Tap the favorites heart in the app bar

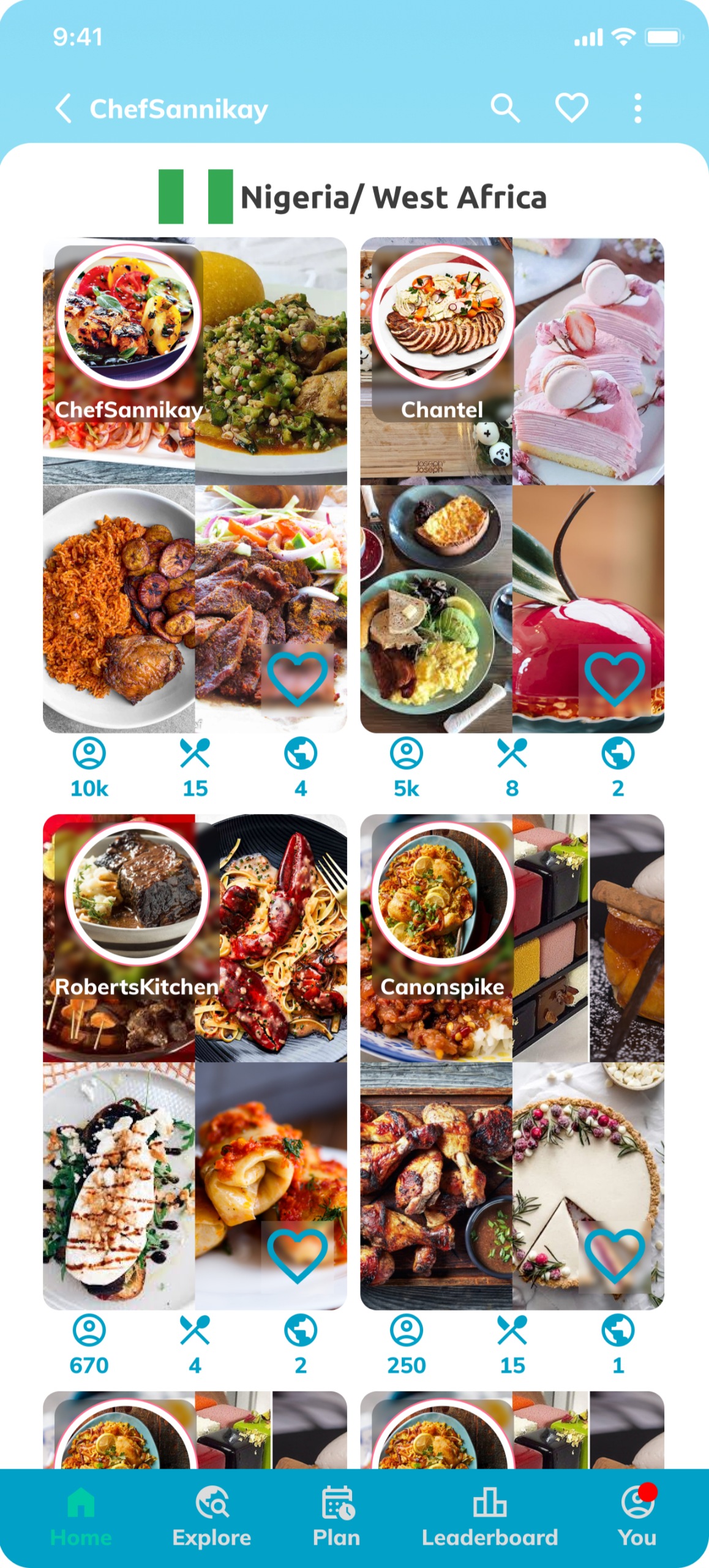click(x=571, y=109)
